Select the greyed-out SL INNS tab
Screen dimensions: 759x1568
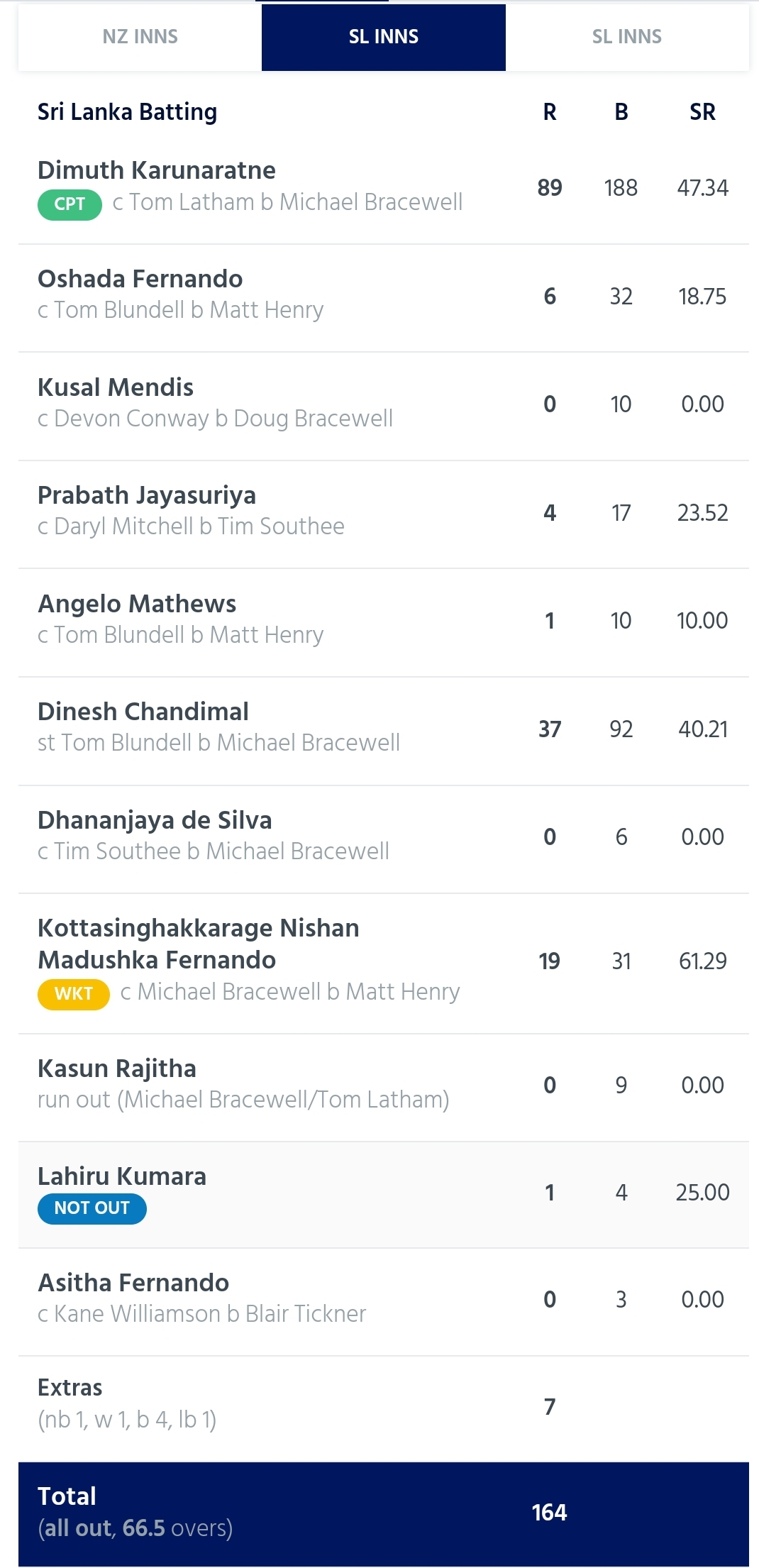[627, 37]
